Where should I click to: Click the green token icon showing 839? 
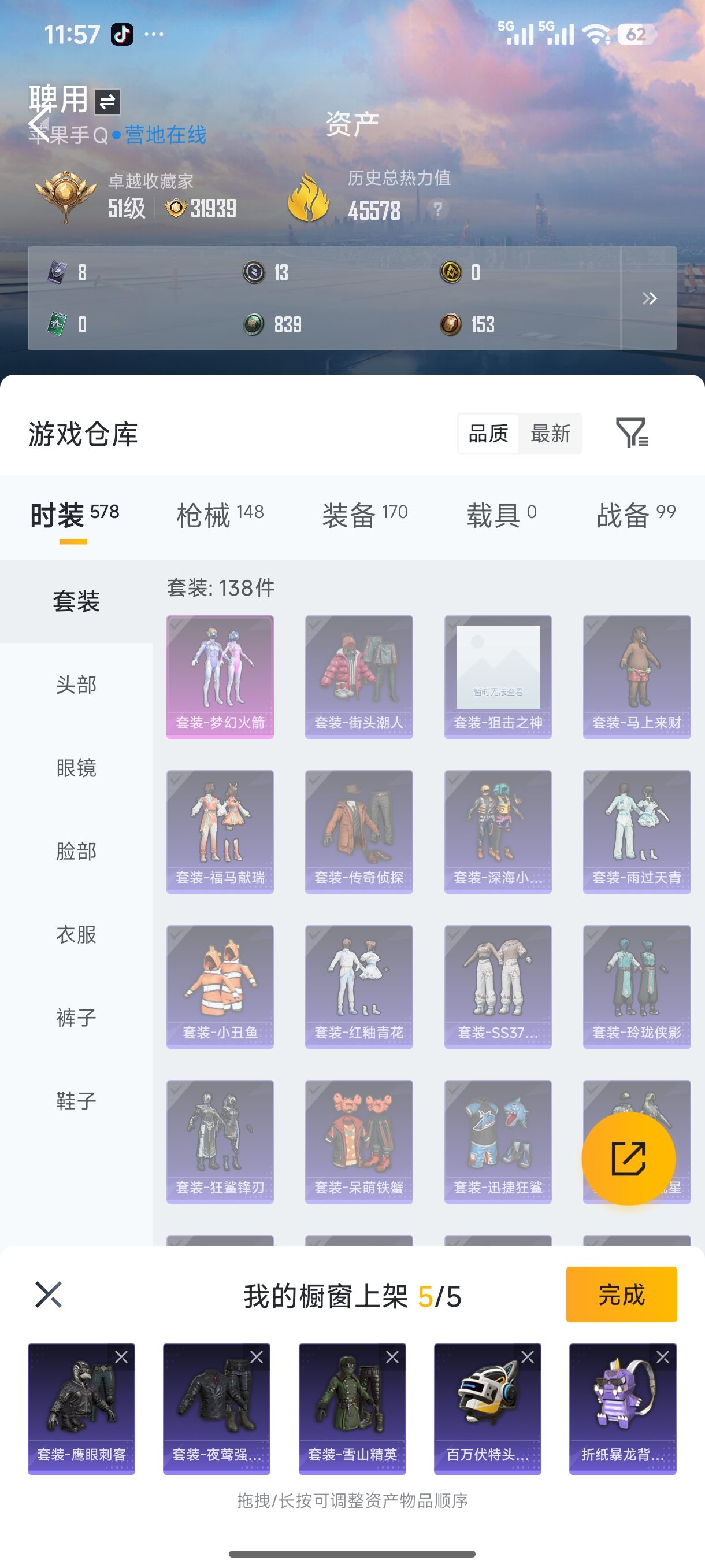(x=254, y=325)
